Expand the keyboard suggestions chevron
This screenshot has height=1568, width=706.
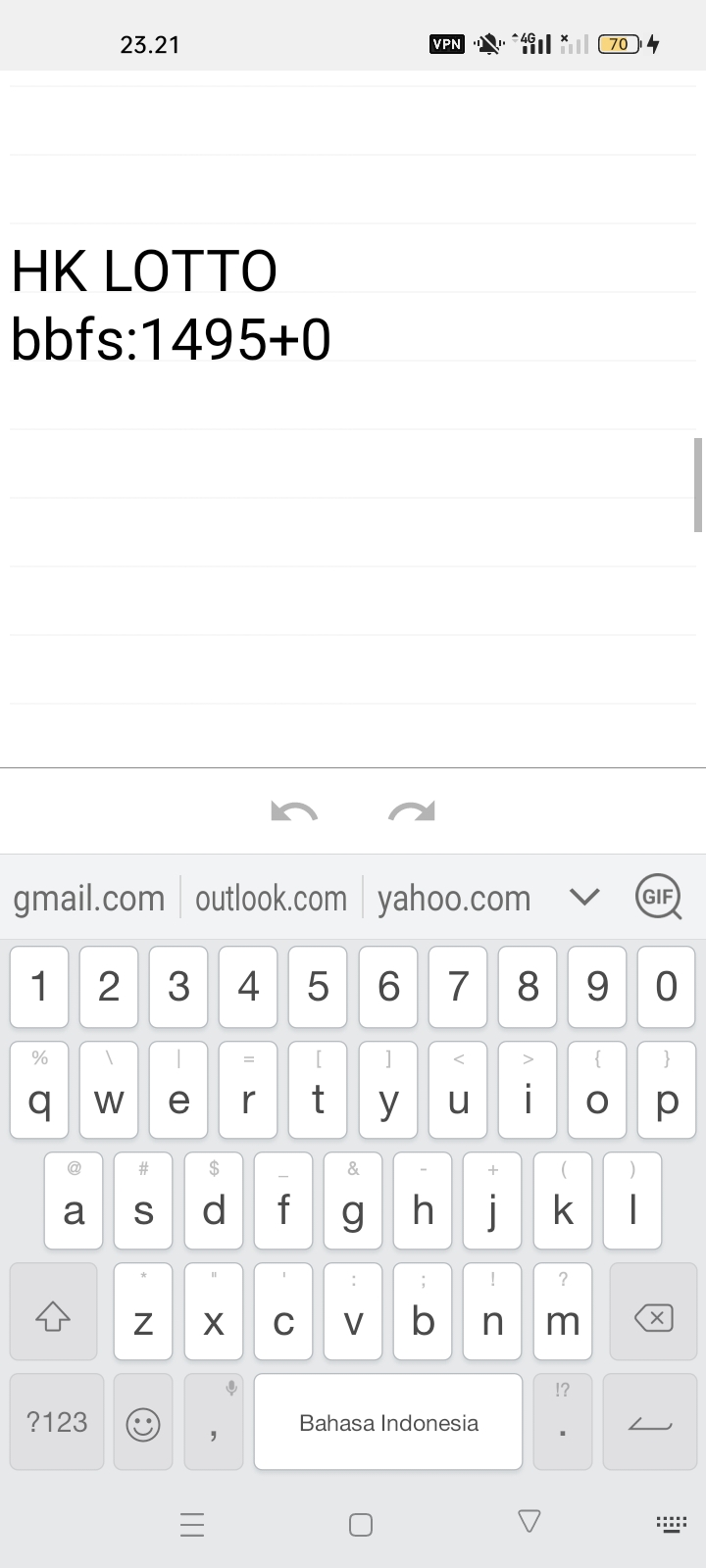[x=584, y=897]
